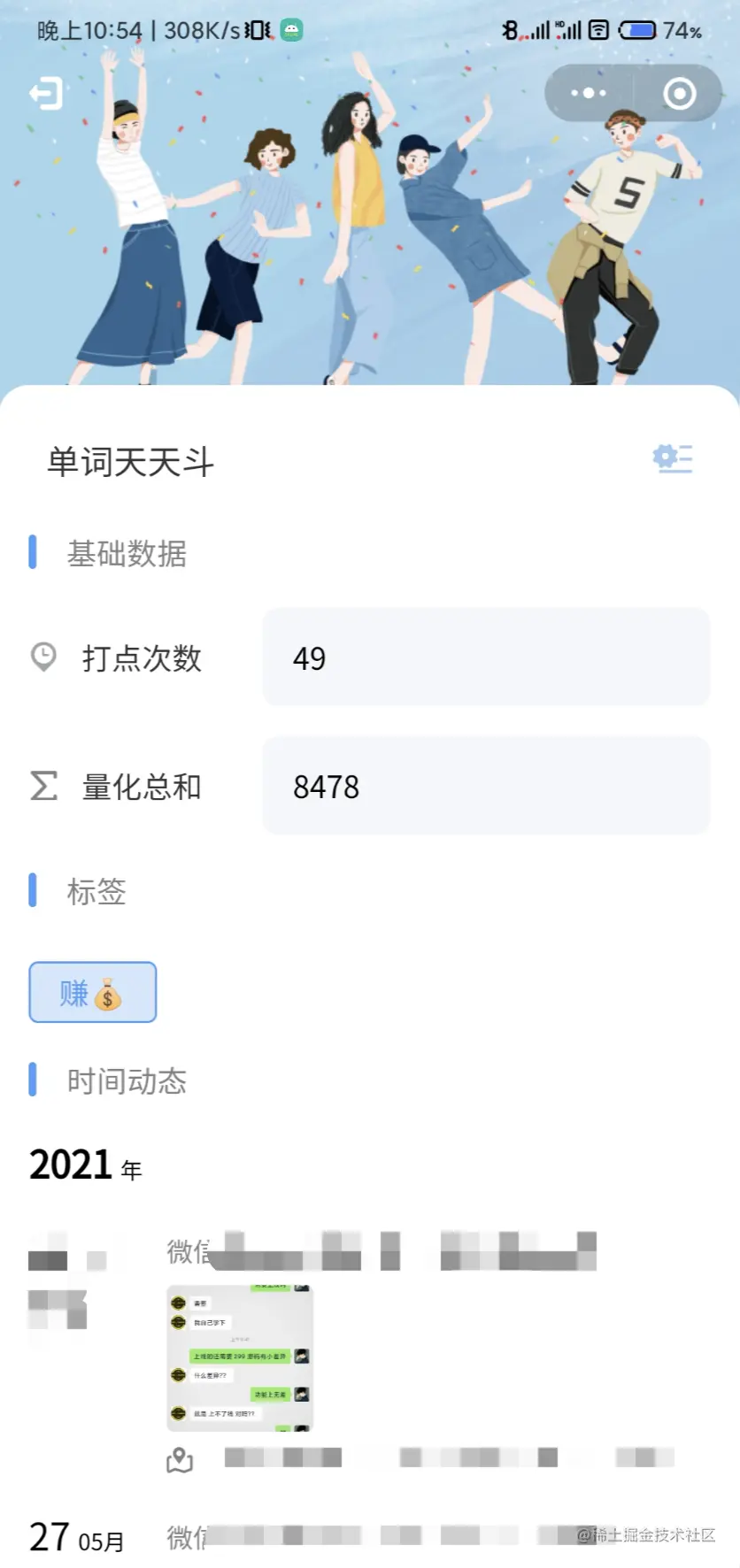Click the exit/logout icon at top left
The width and height of the screenshot is (740, 1568).
click(45, 92)
